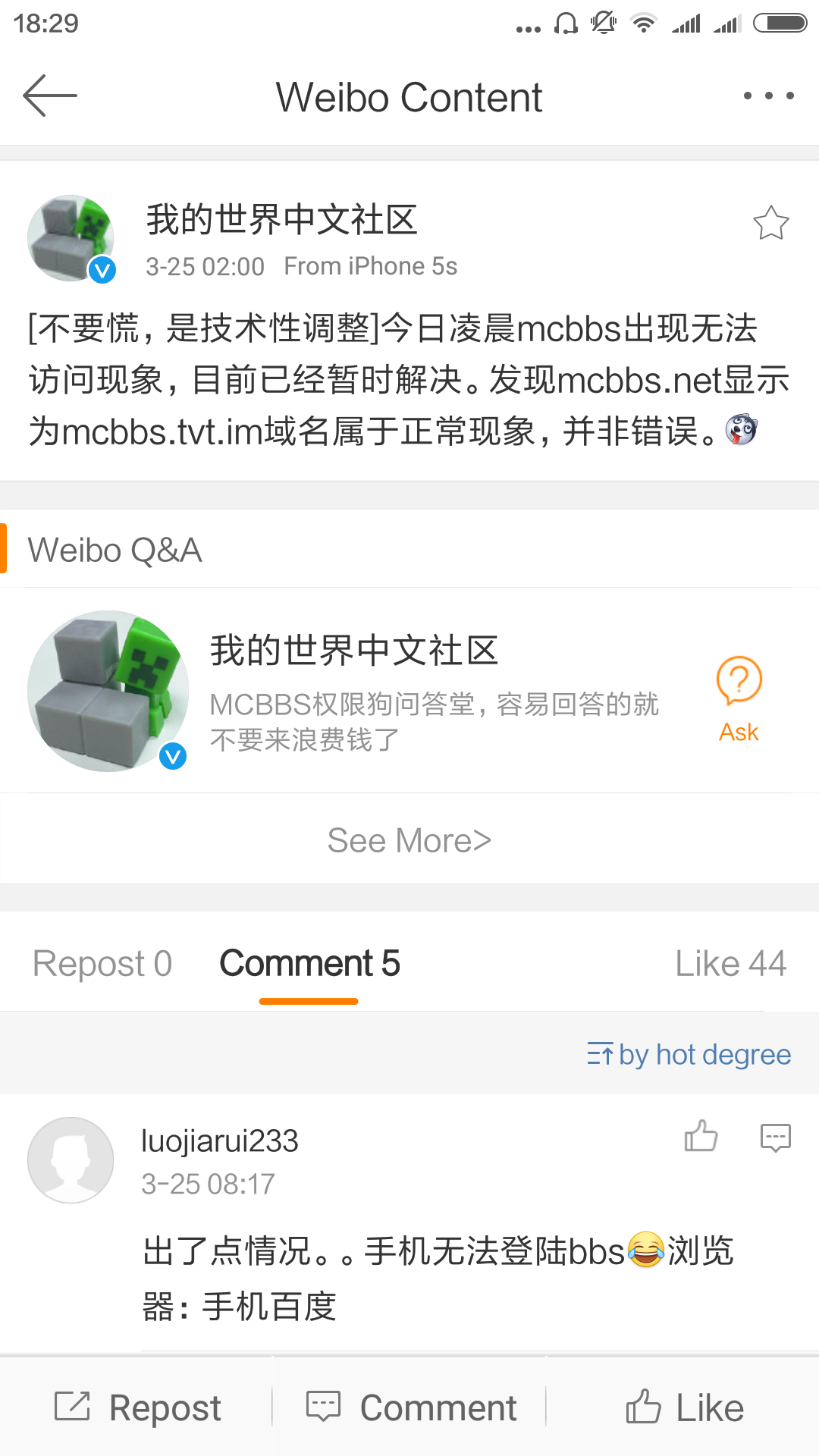The image size is (819, 1456).
Task: Ask a question in Weibo Q&A
Action: point(739,699)
